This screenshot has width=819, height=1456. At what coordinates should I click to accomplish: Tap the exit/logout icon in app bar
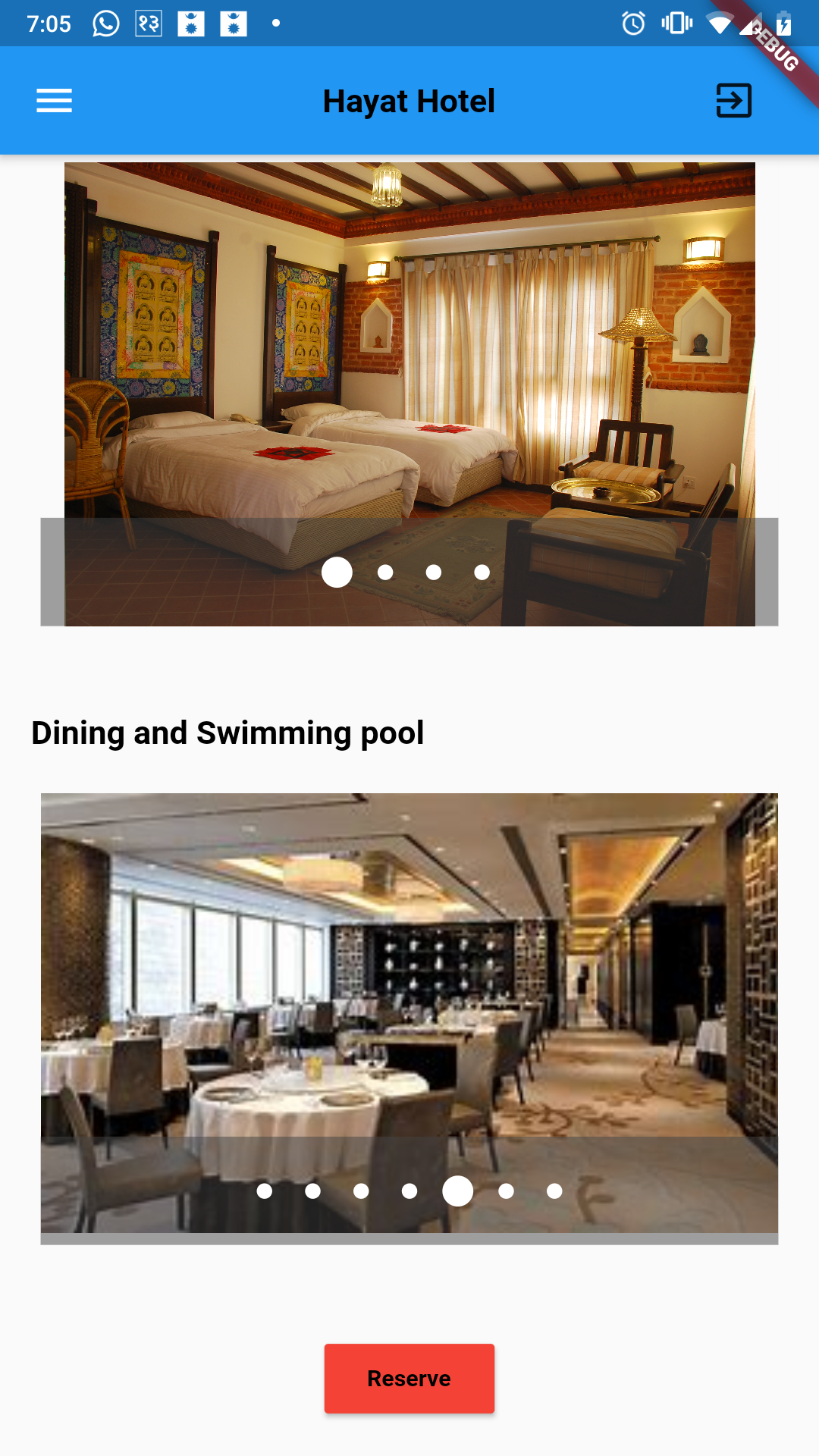(x=733, y=99)
